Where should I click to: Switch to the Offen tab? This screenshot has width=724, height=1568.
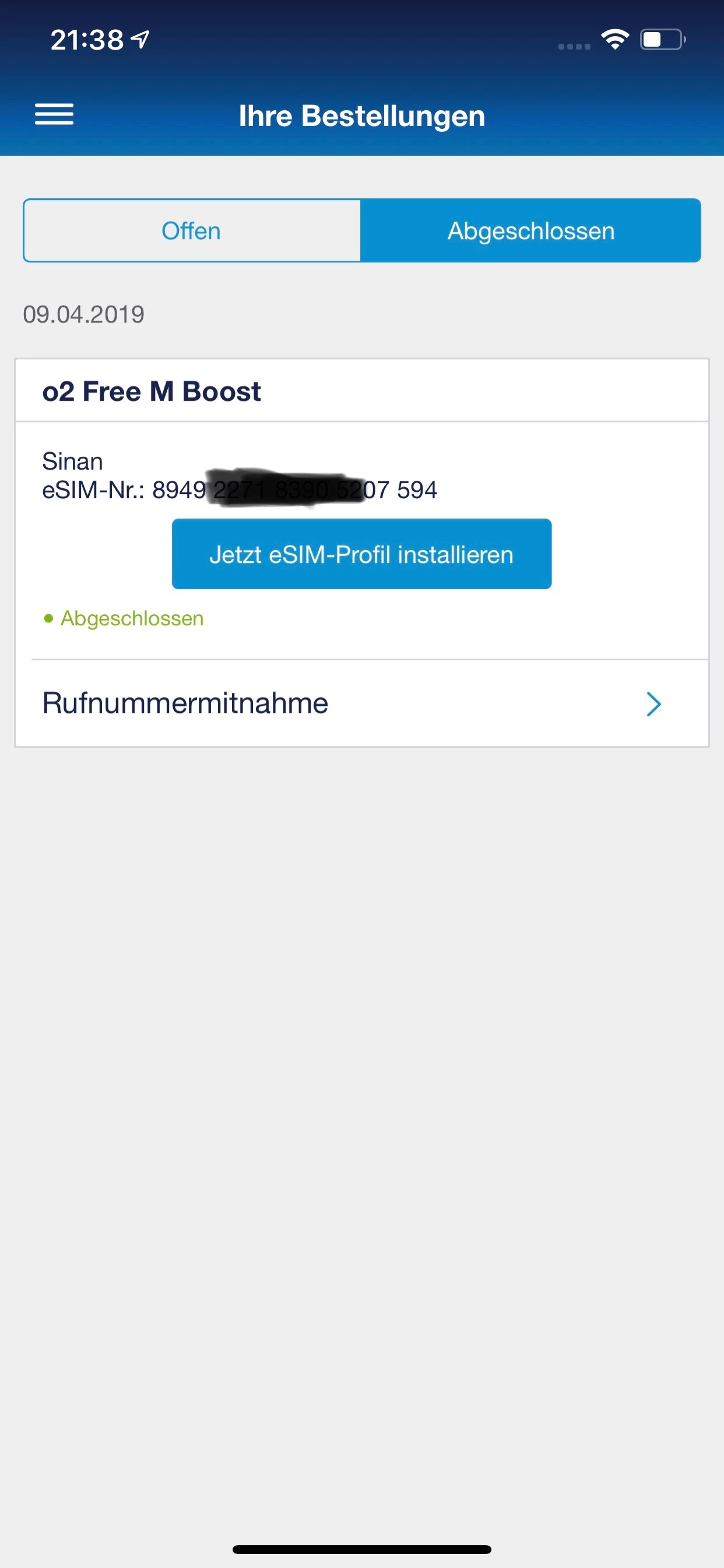click(192, 232)
